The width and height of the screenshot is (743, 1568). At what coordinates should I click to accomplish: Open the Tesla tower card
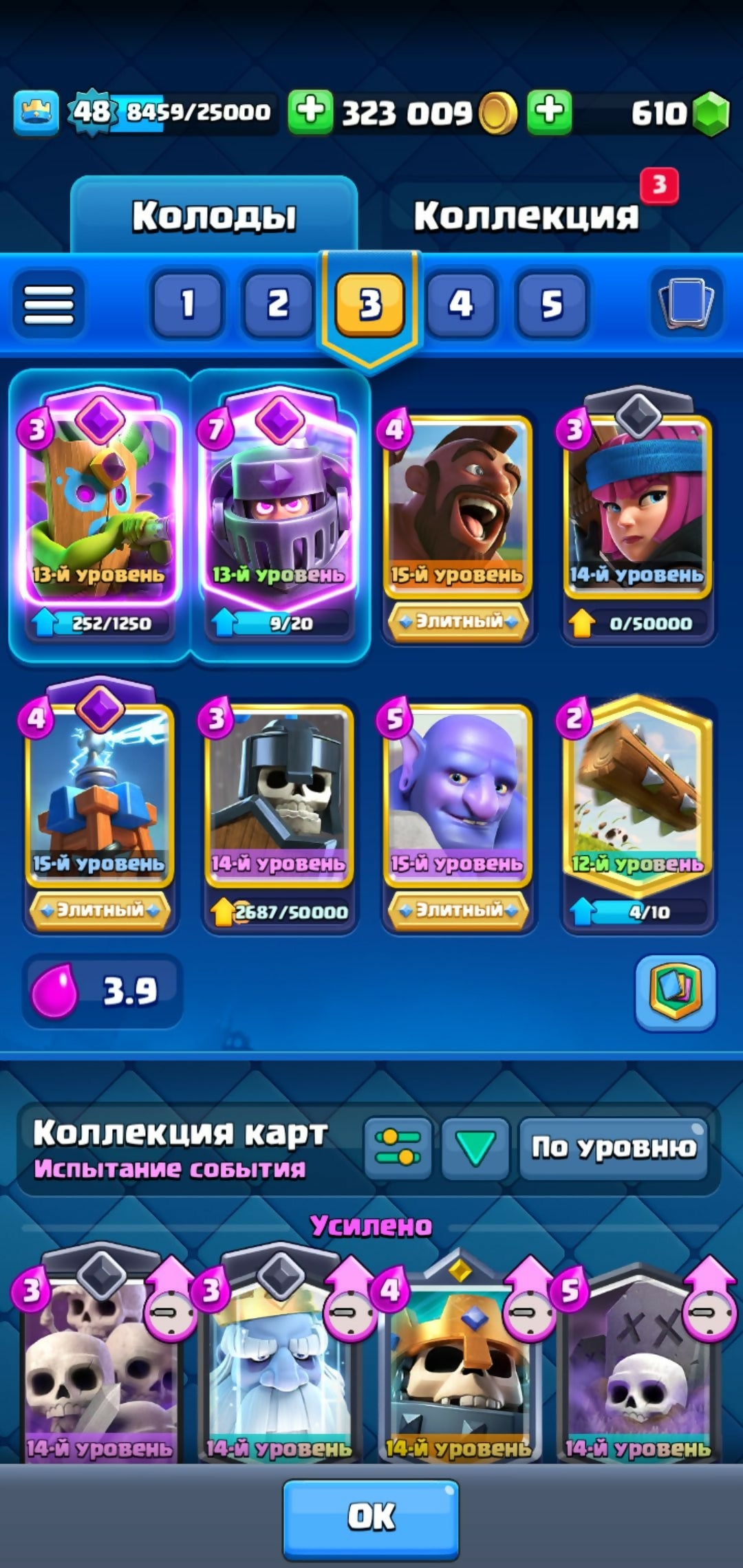point(100,798)
